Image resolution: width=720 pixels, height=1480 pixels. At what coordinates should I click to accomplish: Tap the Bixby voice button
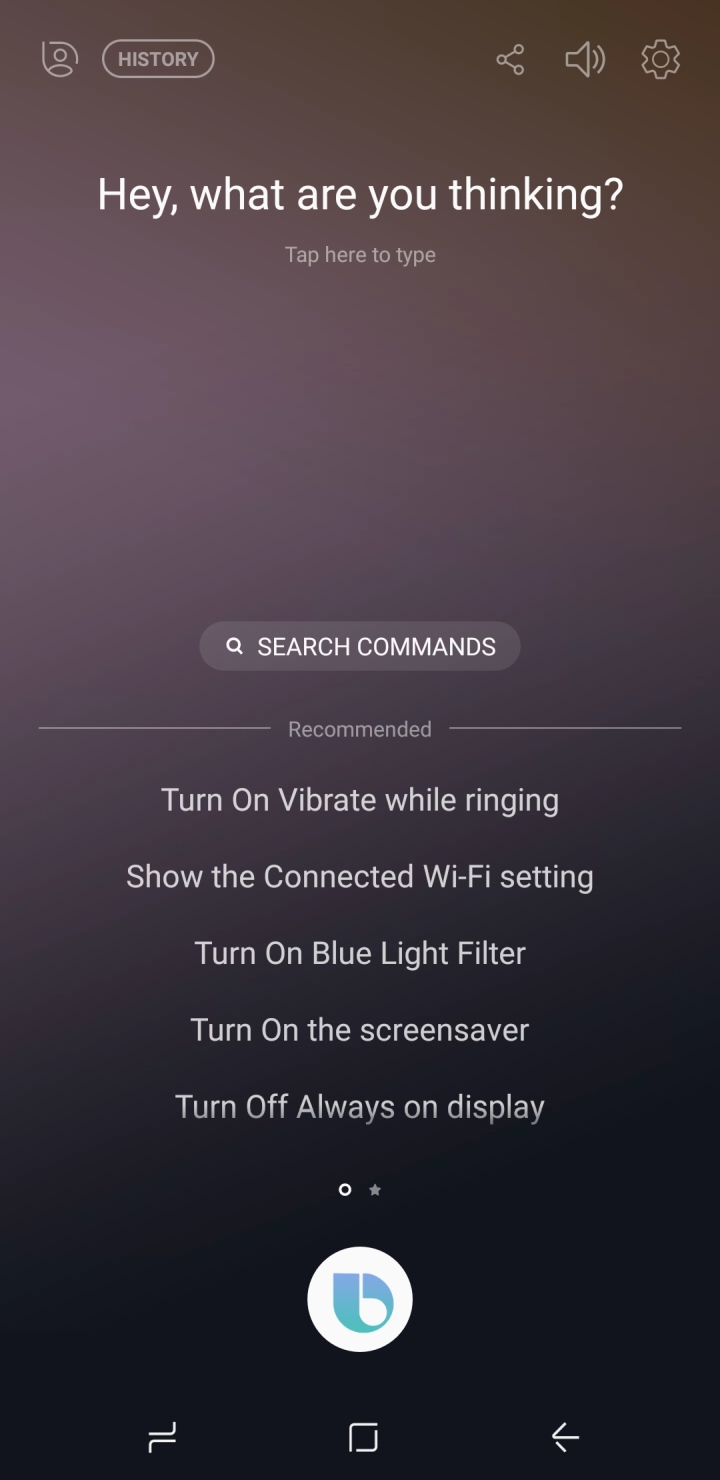coord(360,1299)
